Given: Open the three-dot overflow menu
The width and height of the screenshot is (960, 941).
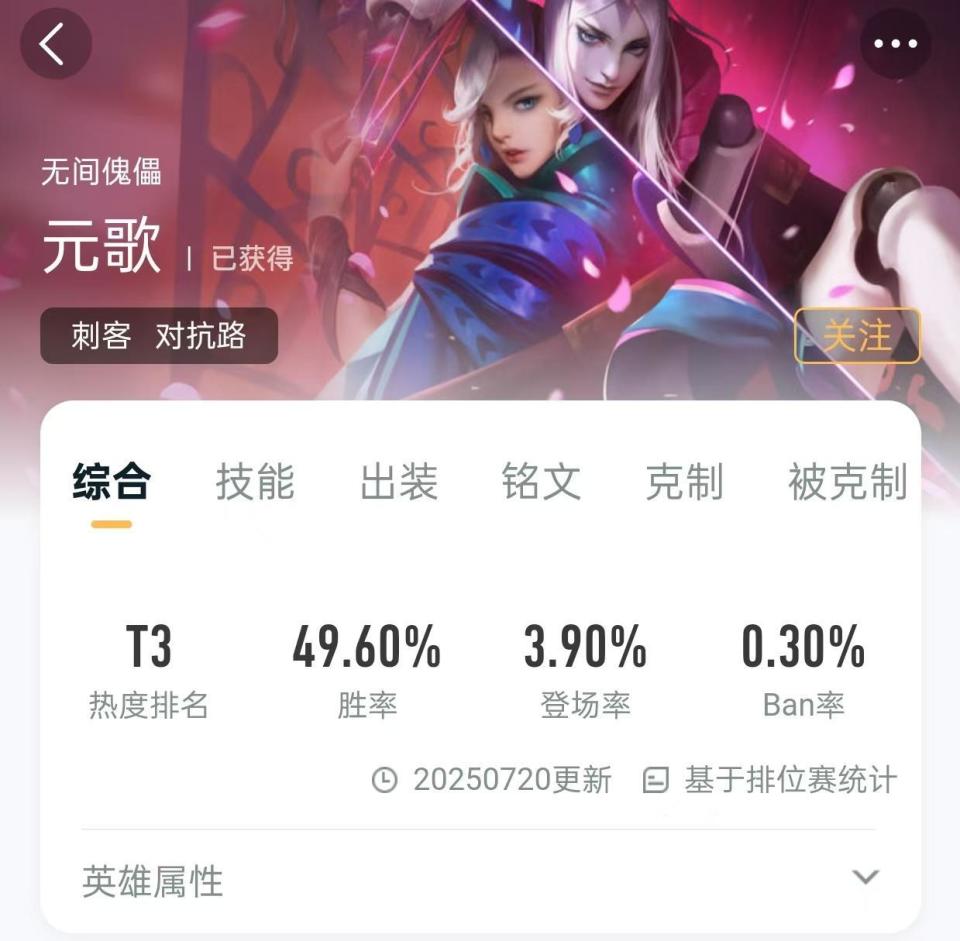Looking at the screenshot, I should [x=895, y=44].
